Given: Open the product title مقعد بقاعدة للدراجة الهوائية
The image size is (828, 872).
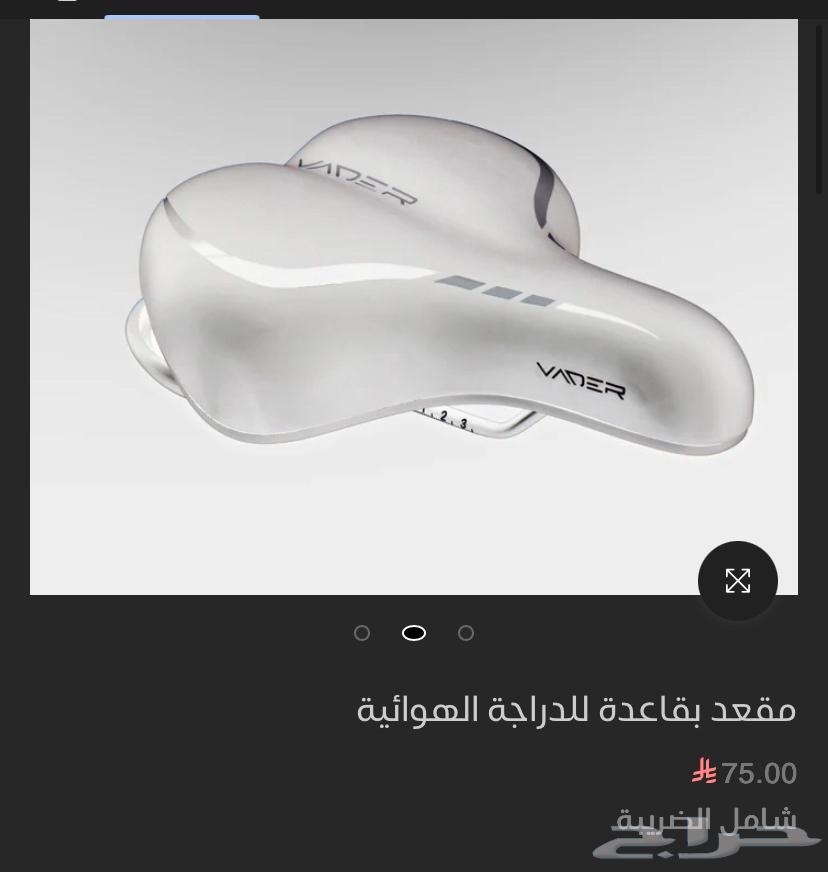Looking at the screenshot, I should tap(576, 708).
